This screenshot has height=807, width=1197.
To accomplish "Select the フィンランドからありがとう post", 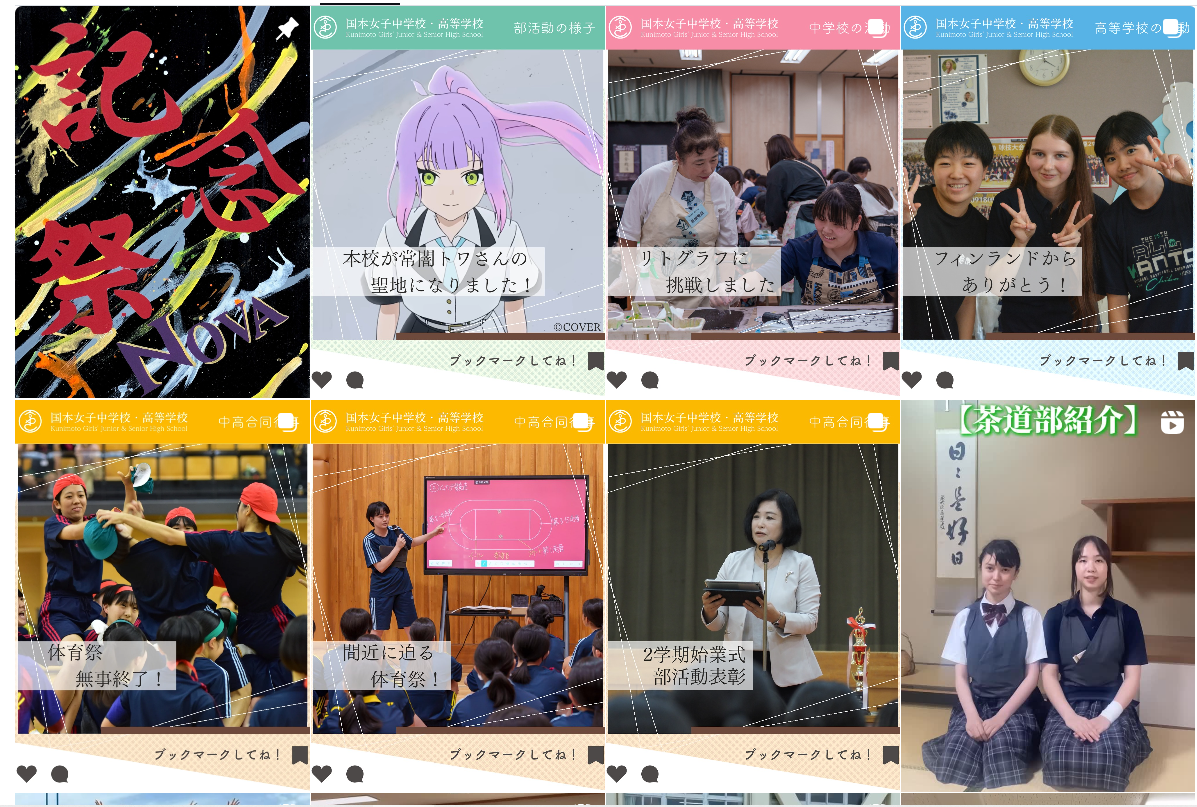I will [1048, 200].
